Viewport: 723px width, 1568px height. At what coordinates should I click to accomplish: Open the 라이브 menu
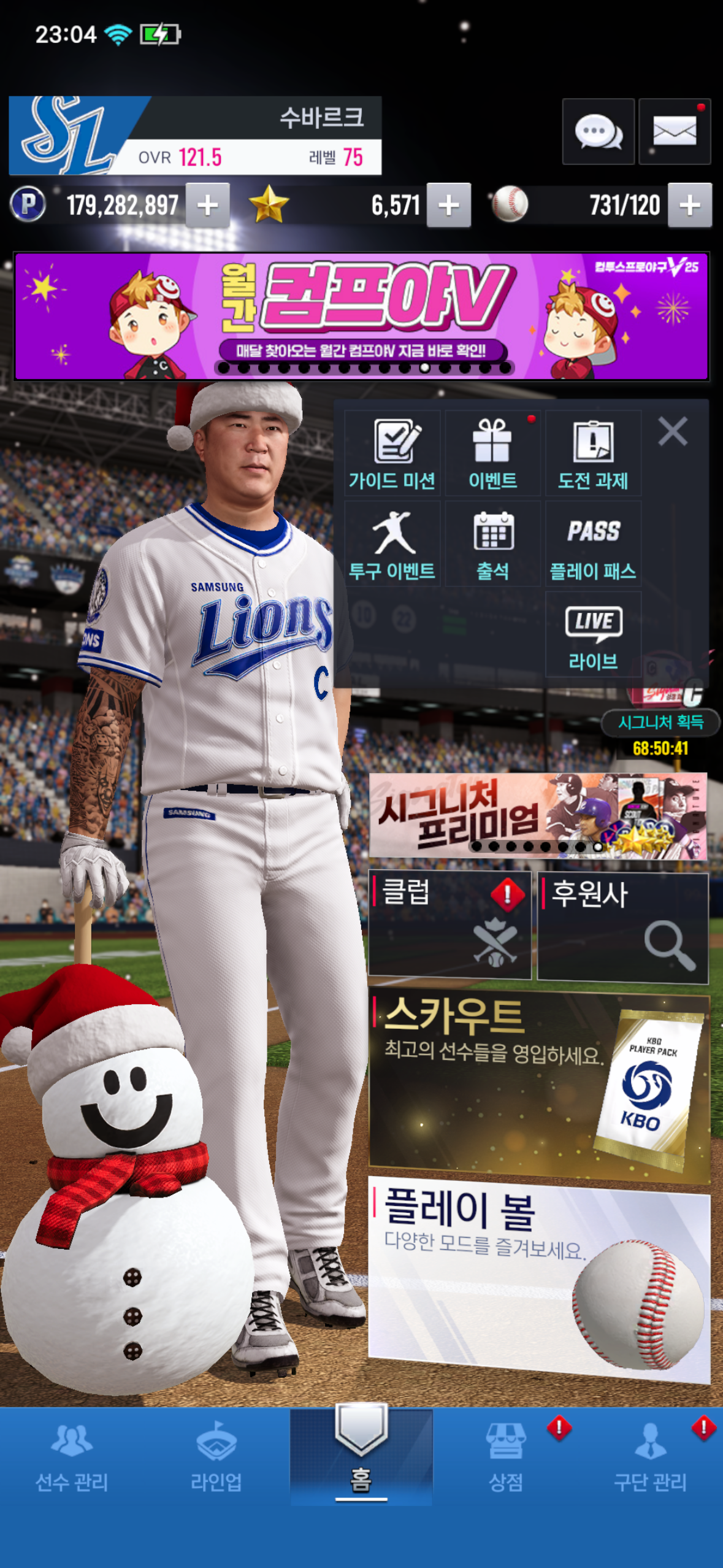click(593, 635)
